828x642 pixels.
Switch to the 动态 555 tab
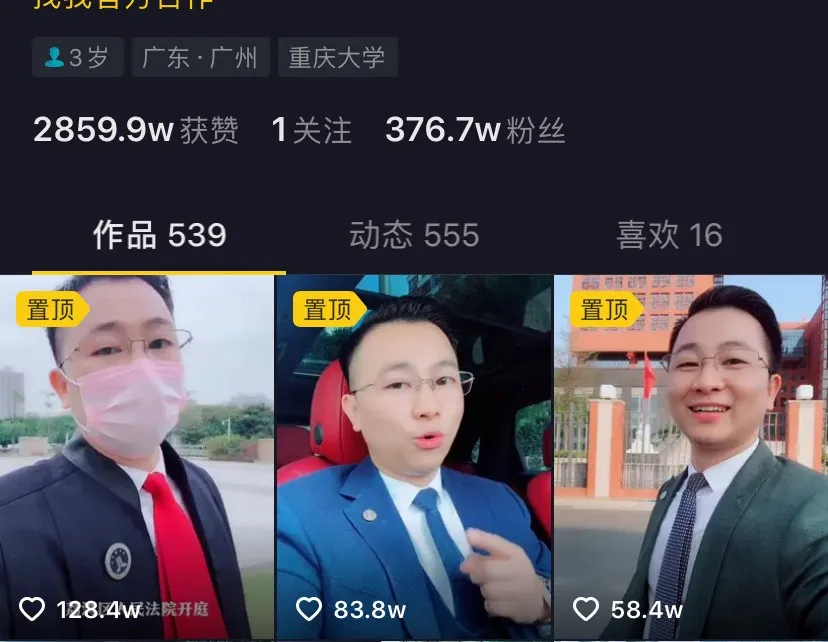point(414,236)
